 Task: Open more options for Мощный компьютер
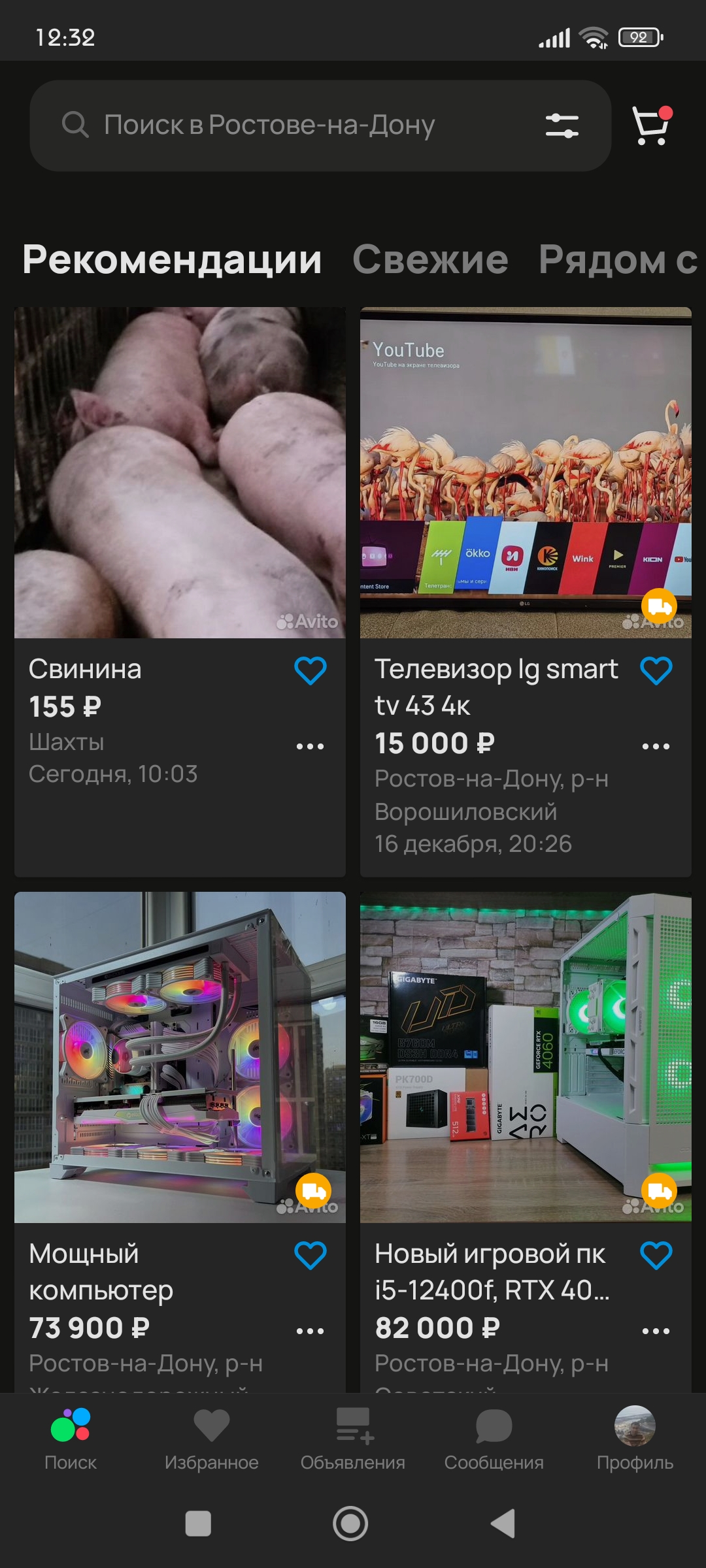[x=311, y=1331]
